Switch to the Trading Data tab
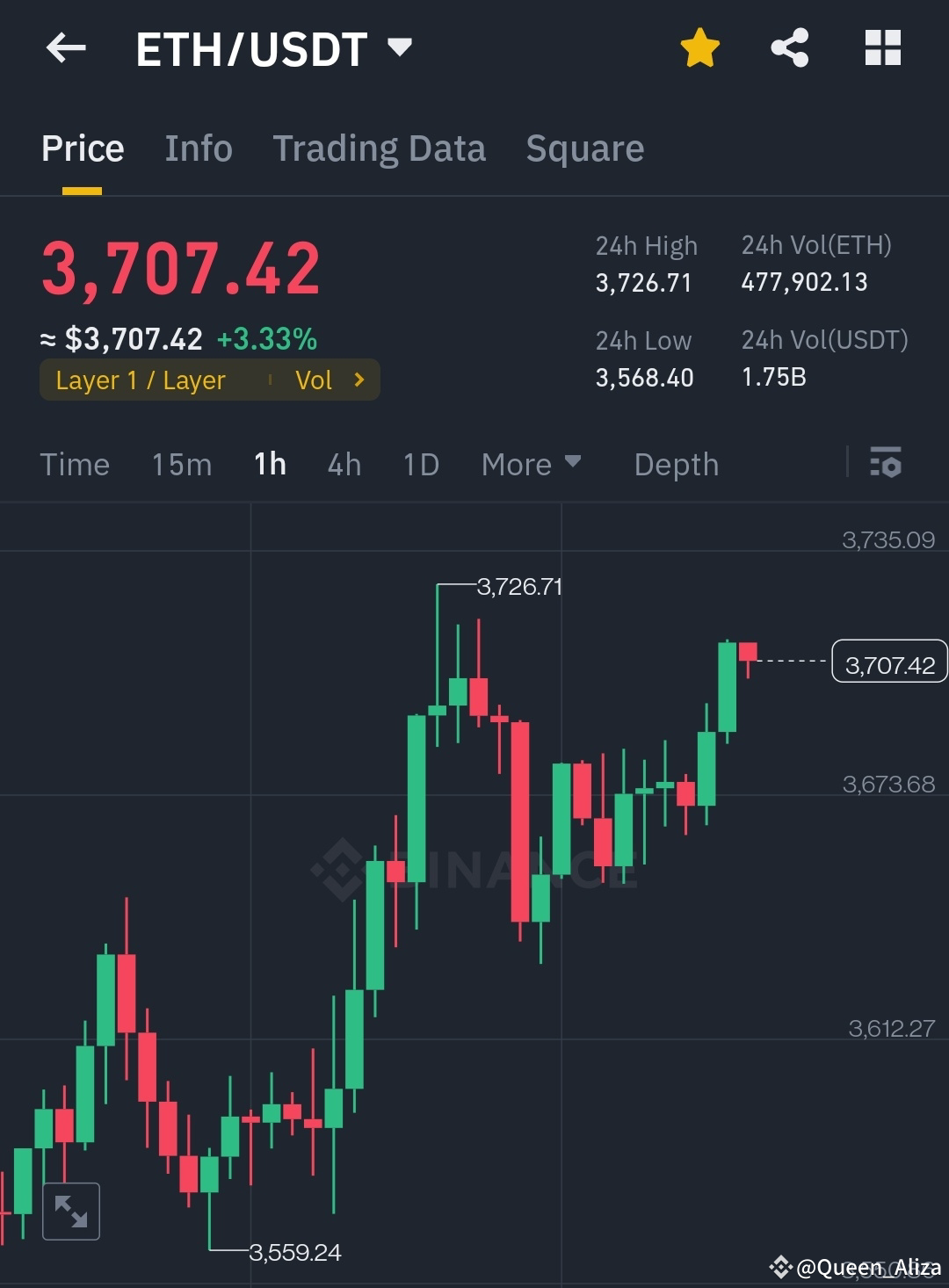 tap(380, 148)
